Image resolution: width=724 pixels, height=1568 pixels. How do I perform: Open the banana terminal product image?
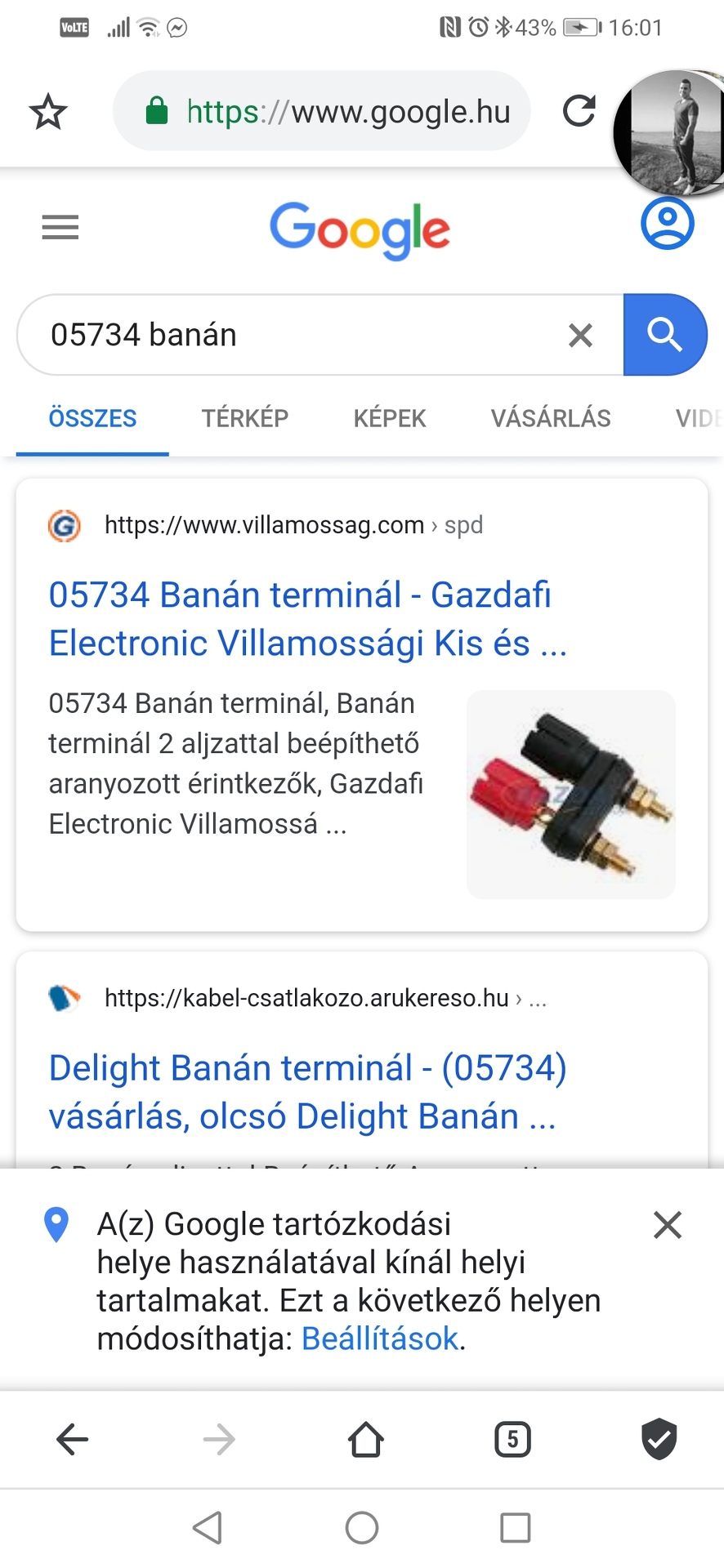tap(570, 795)
